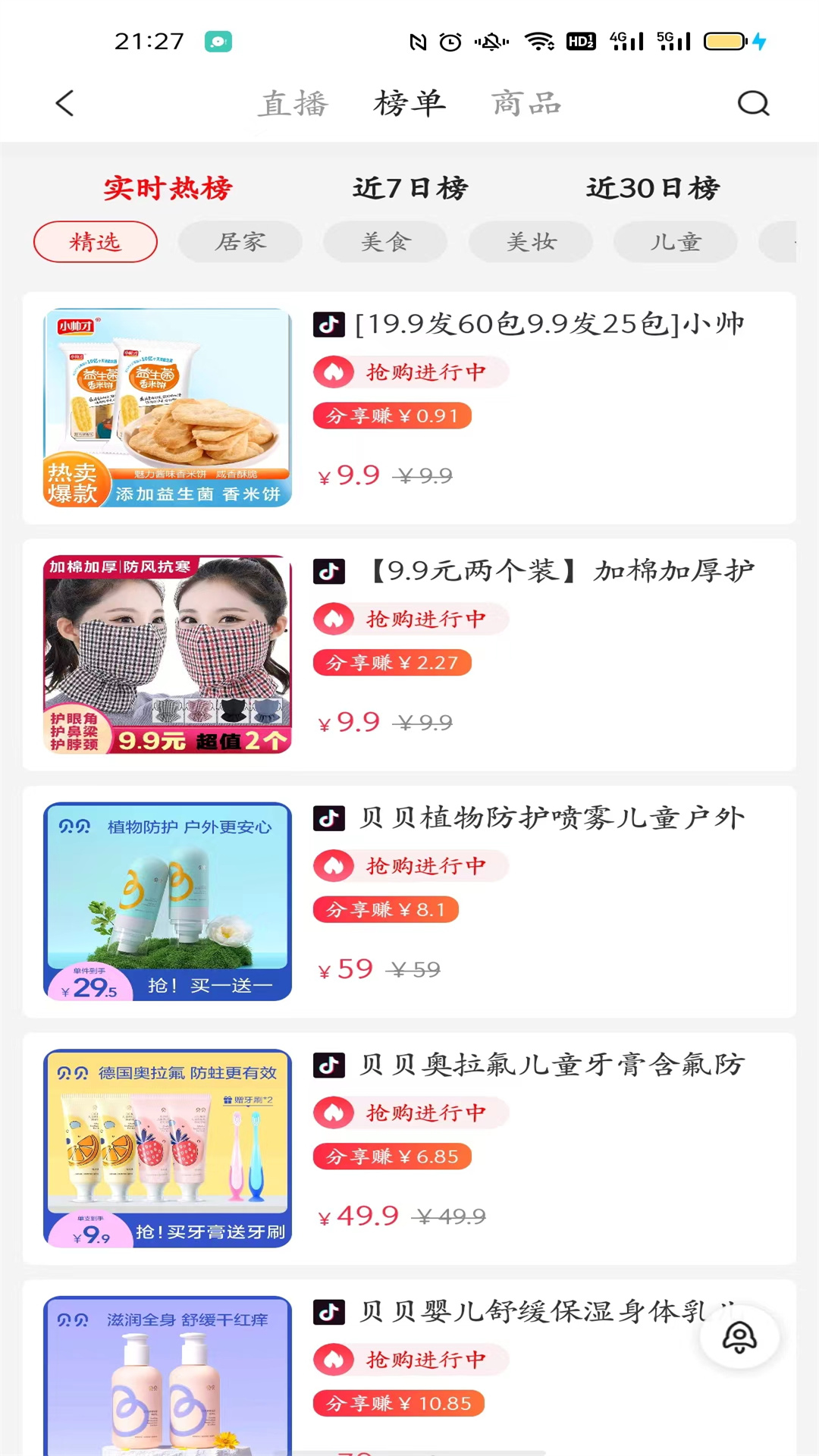Tap the Douyin icon beside 小帅 product title
This screenshot has height=1456, width=819.
329,323
